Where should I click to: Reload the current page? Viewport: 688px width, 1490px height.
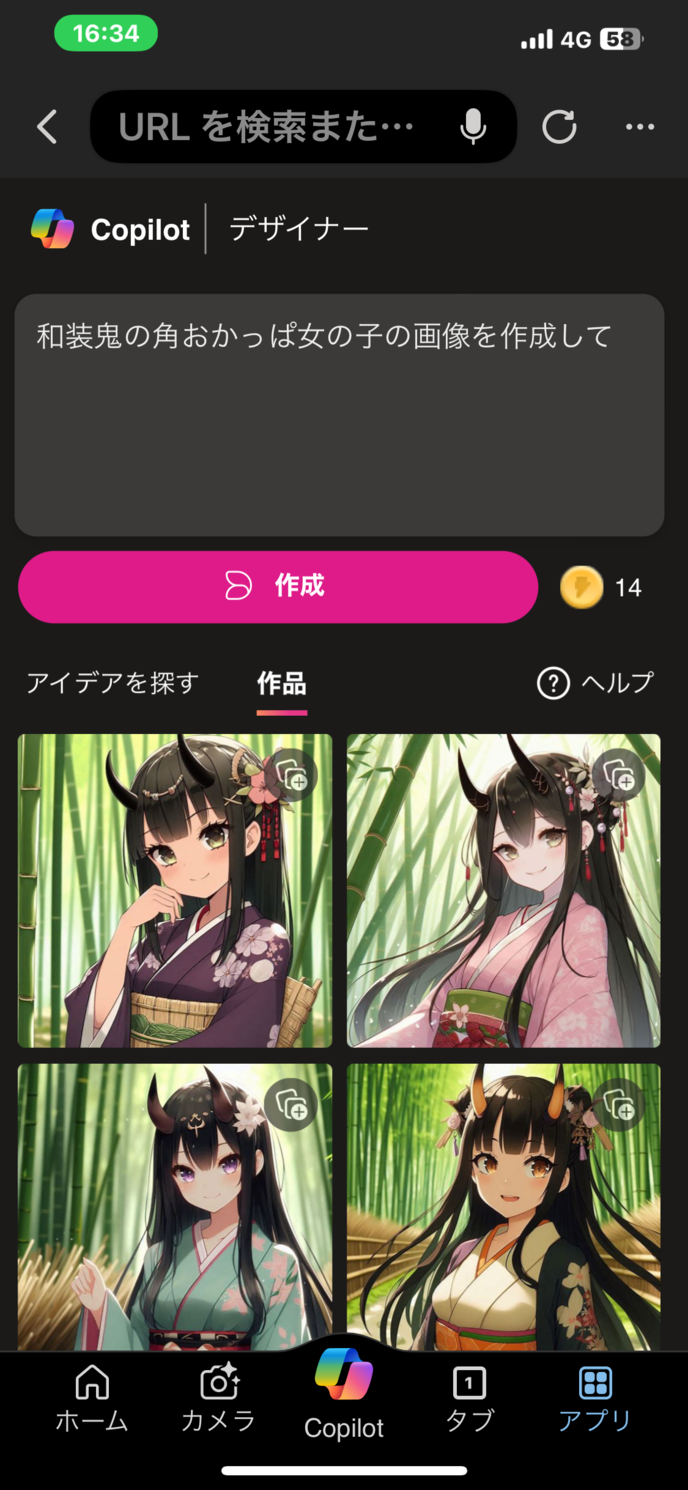[x=559, y=127]
